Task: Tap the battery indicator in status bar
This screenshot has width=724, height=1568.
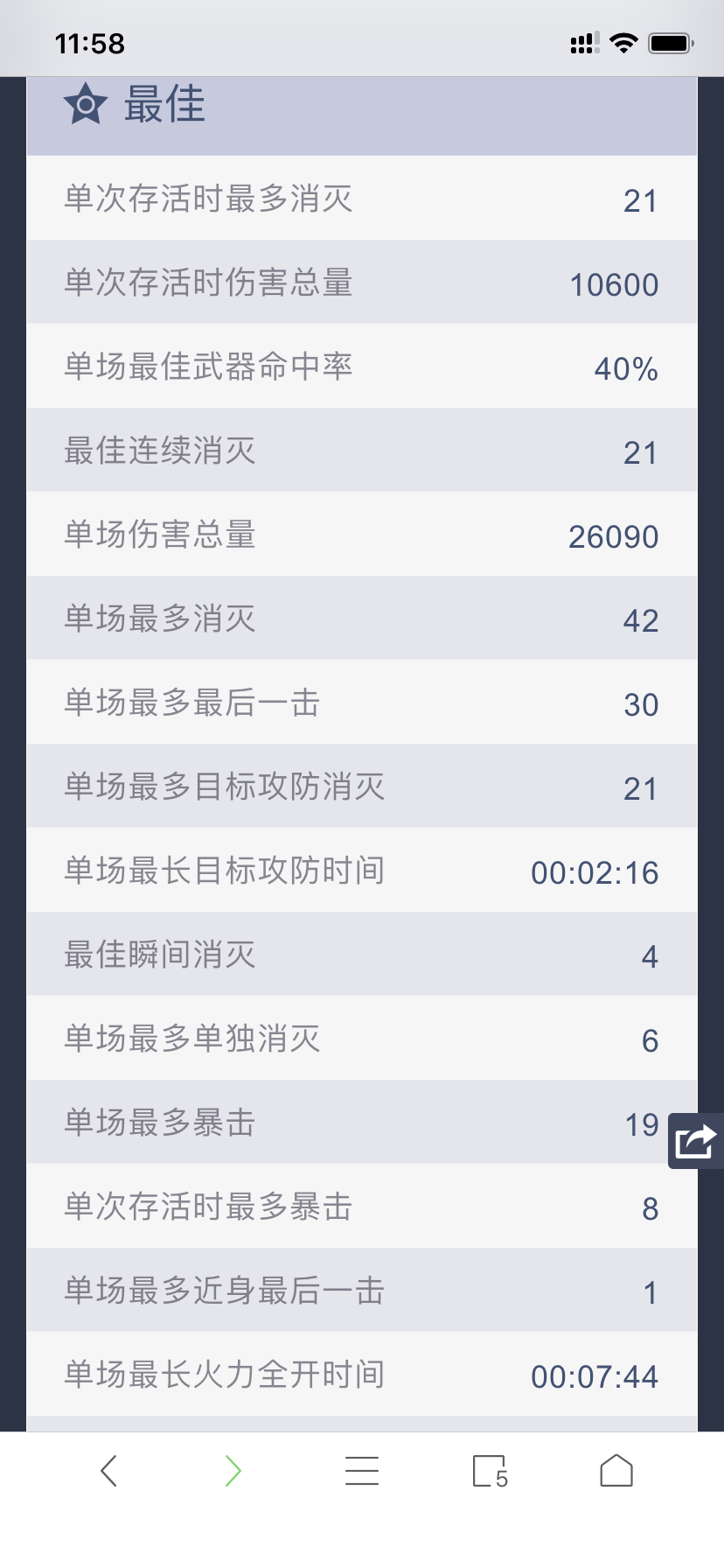Action: (x=670, y=43)
